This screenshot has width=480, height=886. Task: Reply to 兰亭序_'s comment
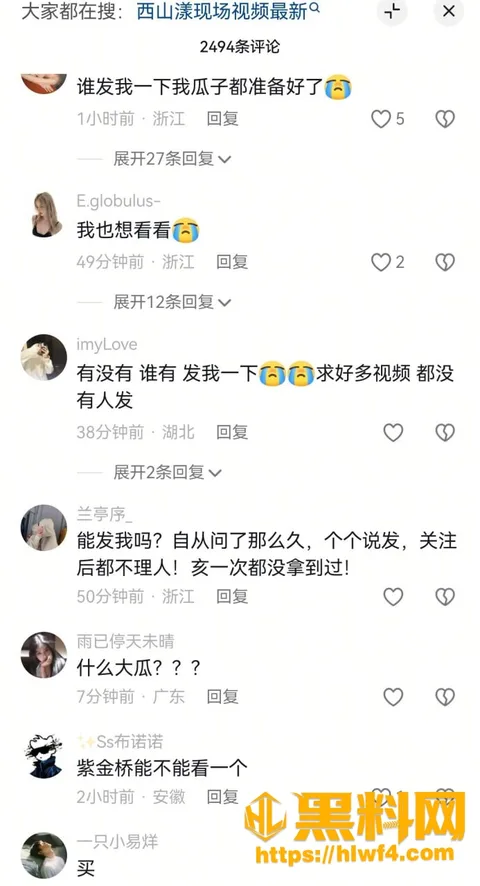tap(232, 596)
